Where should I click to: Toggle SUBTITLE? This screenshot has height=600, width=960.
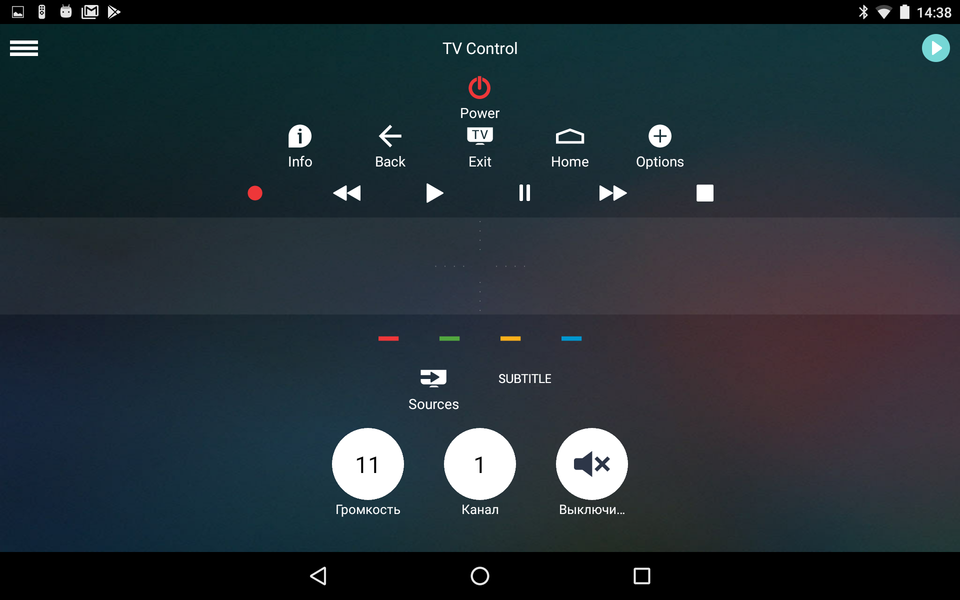[525, 379]
